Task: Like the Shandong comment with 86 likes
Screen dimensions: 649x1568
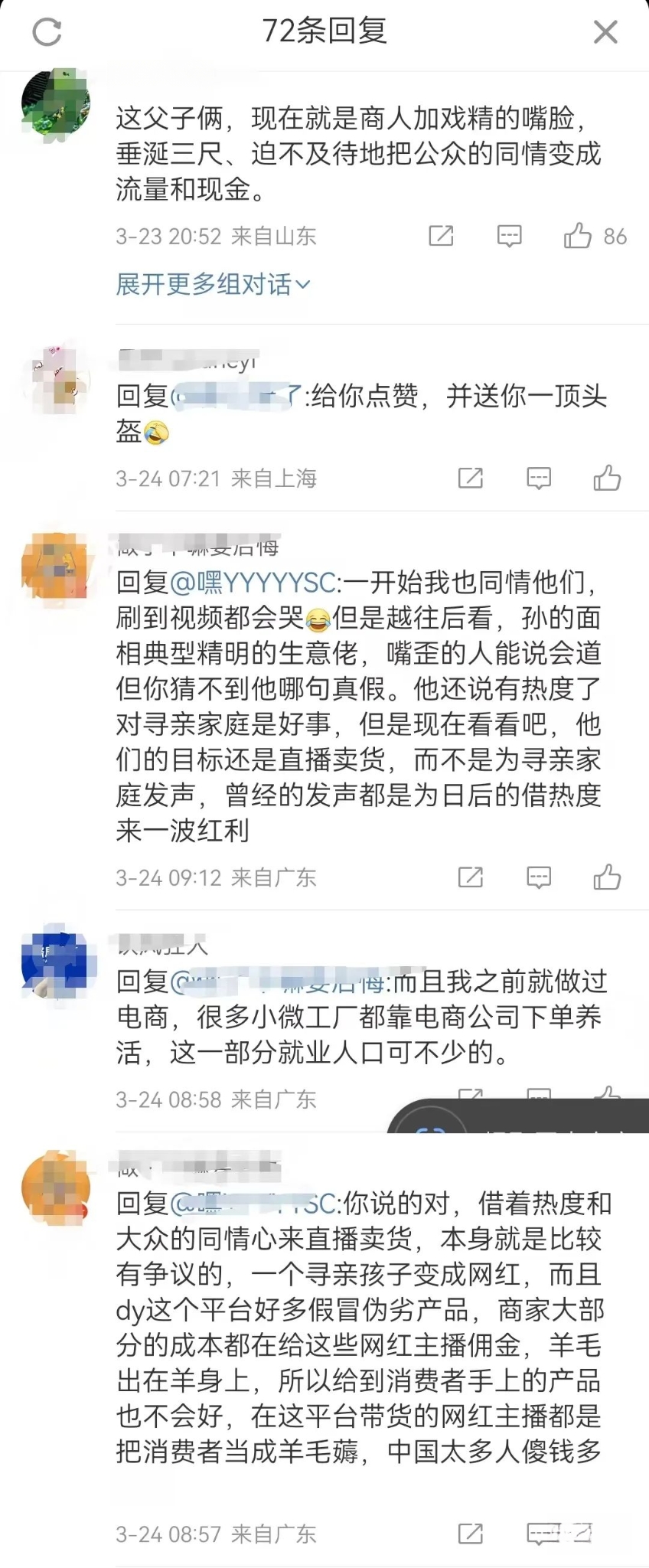Action: (579, 236)
